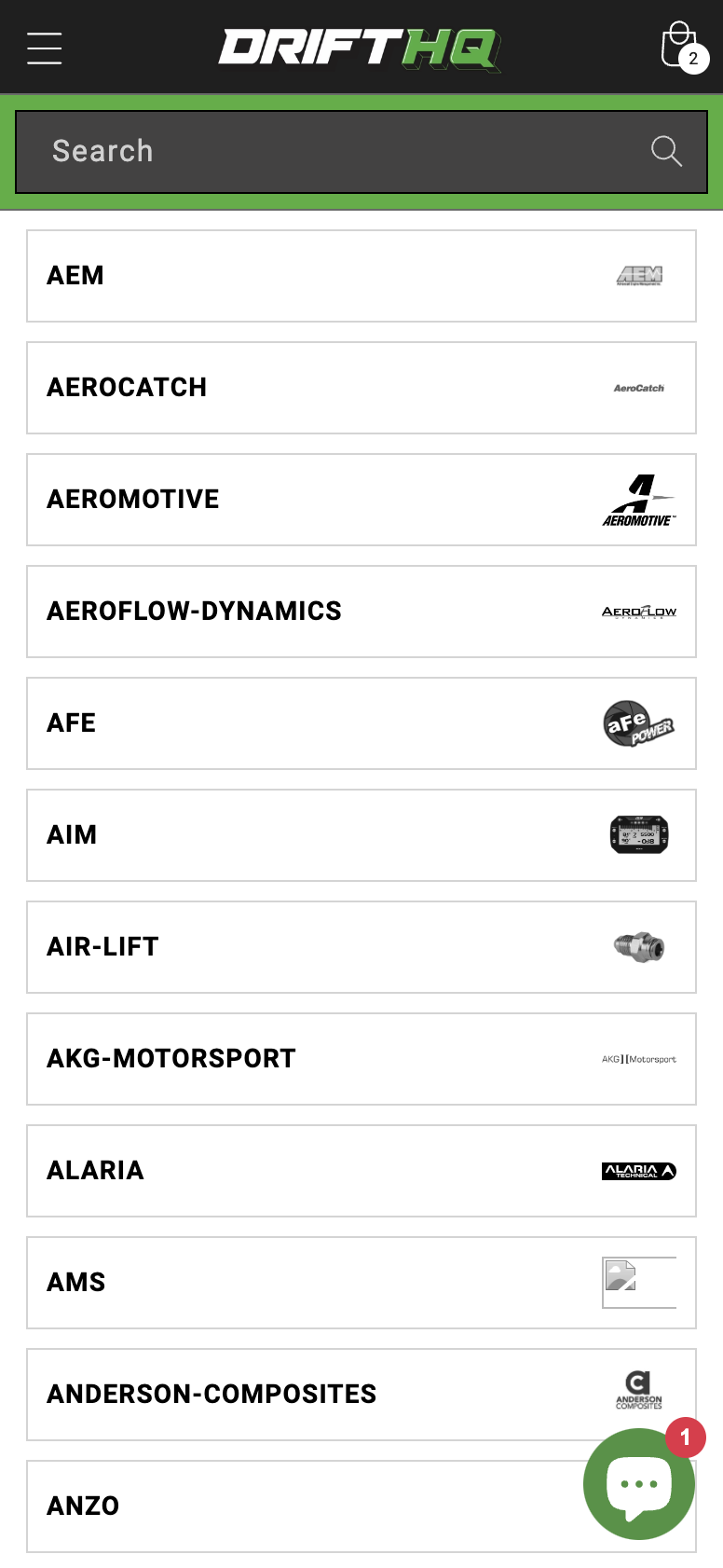The height and width of the screenshot is (1568, 723).
Task: Go to the DriftHQ home logo
Action: pos(360,48)
